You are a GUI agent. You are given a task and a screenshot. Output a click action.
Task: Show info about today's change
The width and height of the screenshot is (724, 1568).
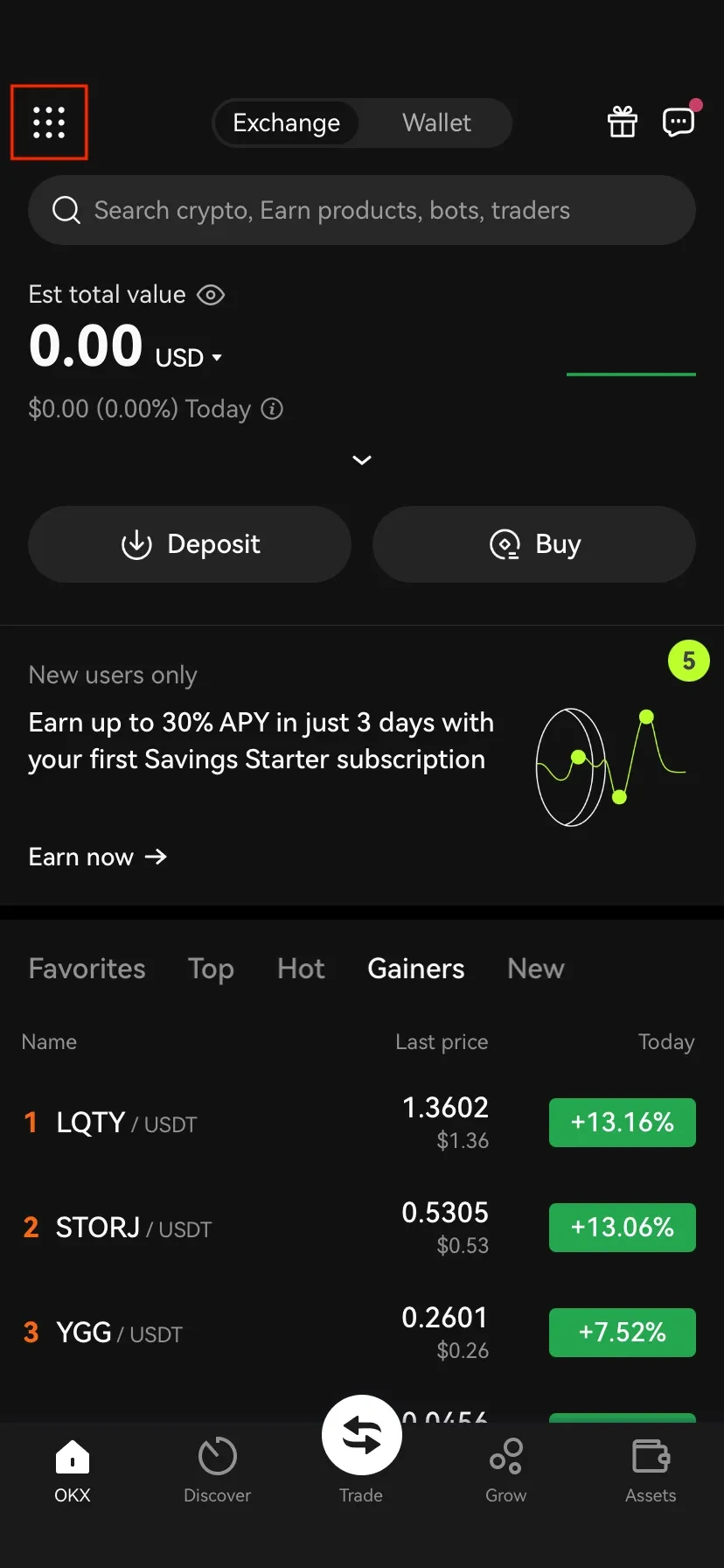[273, 409]
